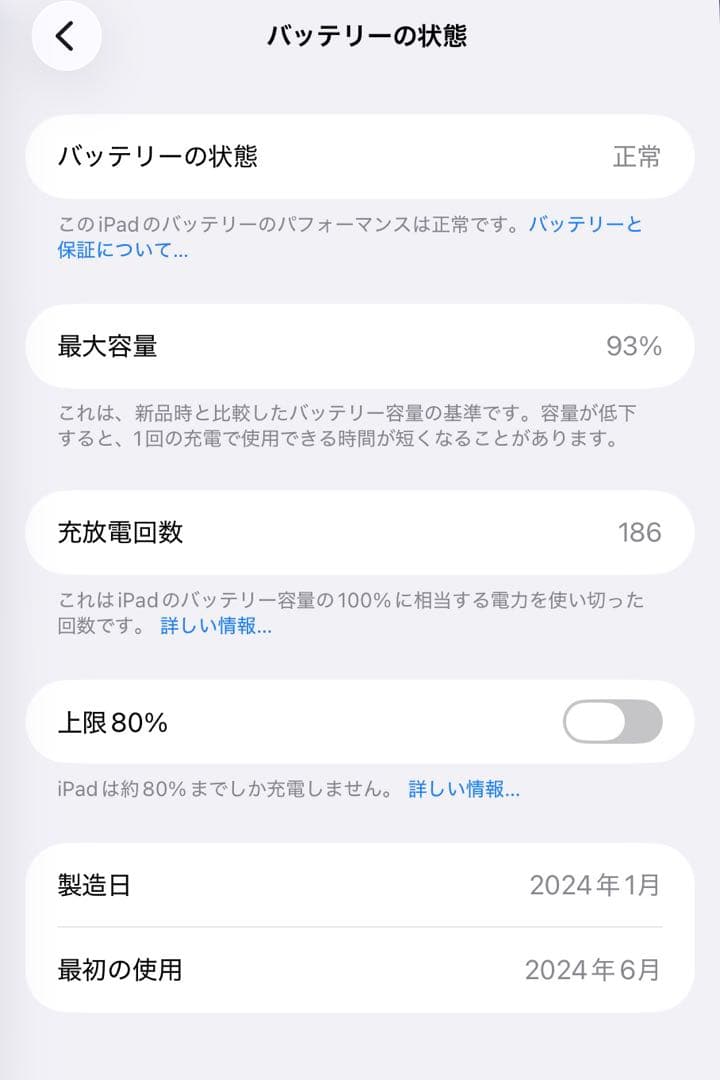Select the バッテリーの状態 row showing 正常
The image size is (720, 1080).
[360, 156]
